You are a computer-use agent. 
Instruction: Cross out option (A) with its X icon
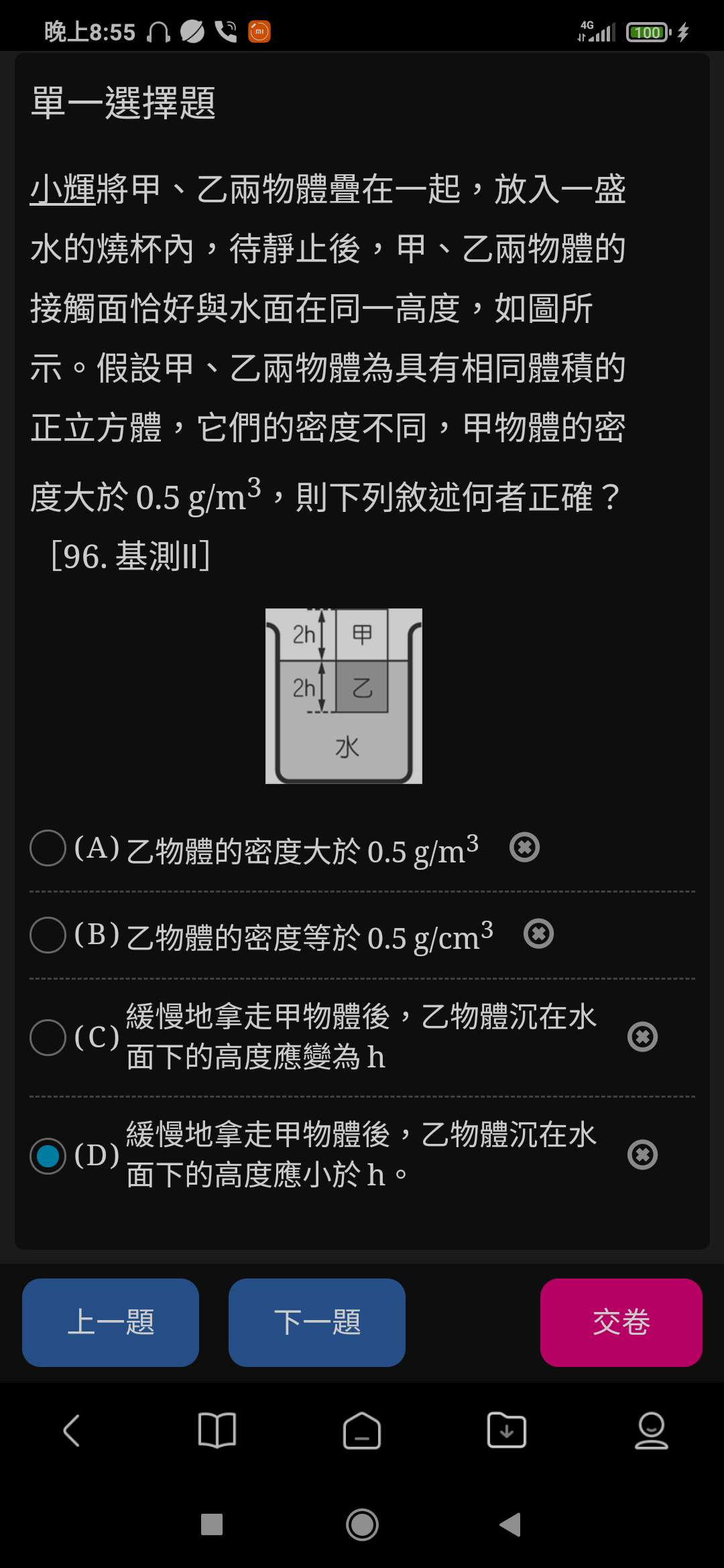524,848
